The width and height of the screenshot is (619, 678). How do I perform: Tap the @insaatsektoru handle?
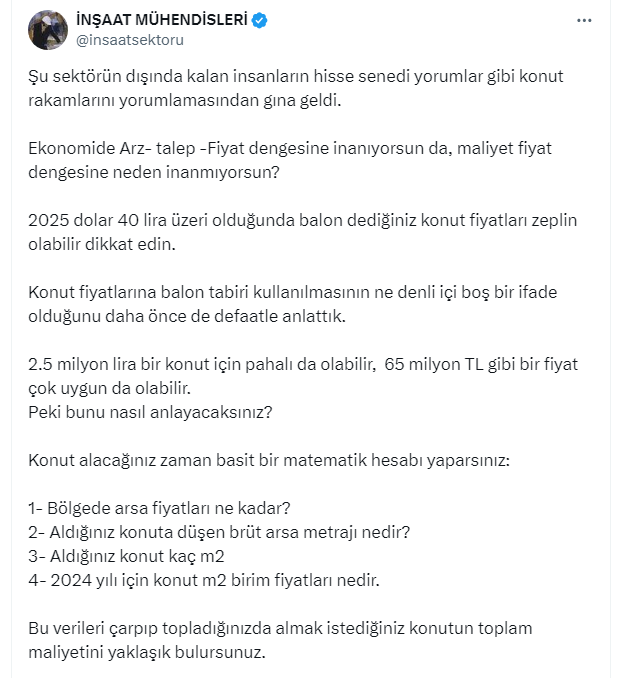point(129,40)
